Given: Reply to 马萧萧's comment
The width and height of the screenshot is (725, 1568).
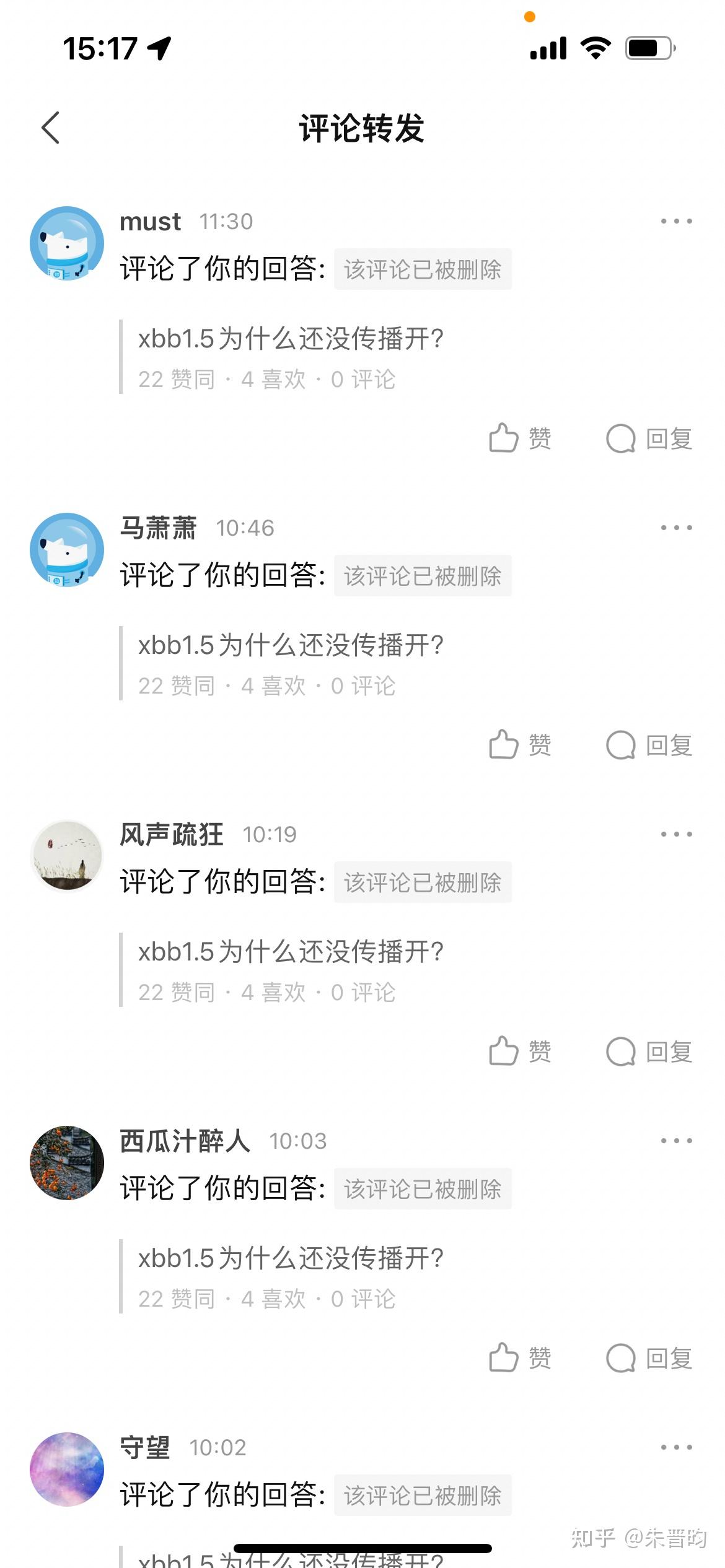Looking at the screenshot, I should point(649,745).
